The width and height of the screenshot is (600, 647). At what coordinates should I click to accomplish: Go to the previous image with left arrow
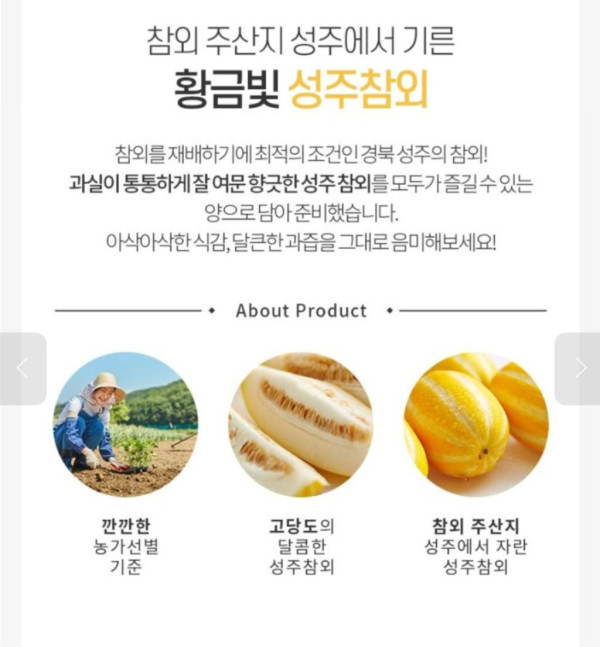pos(22,368)
